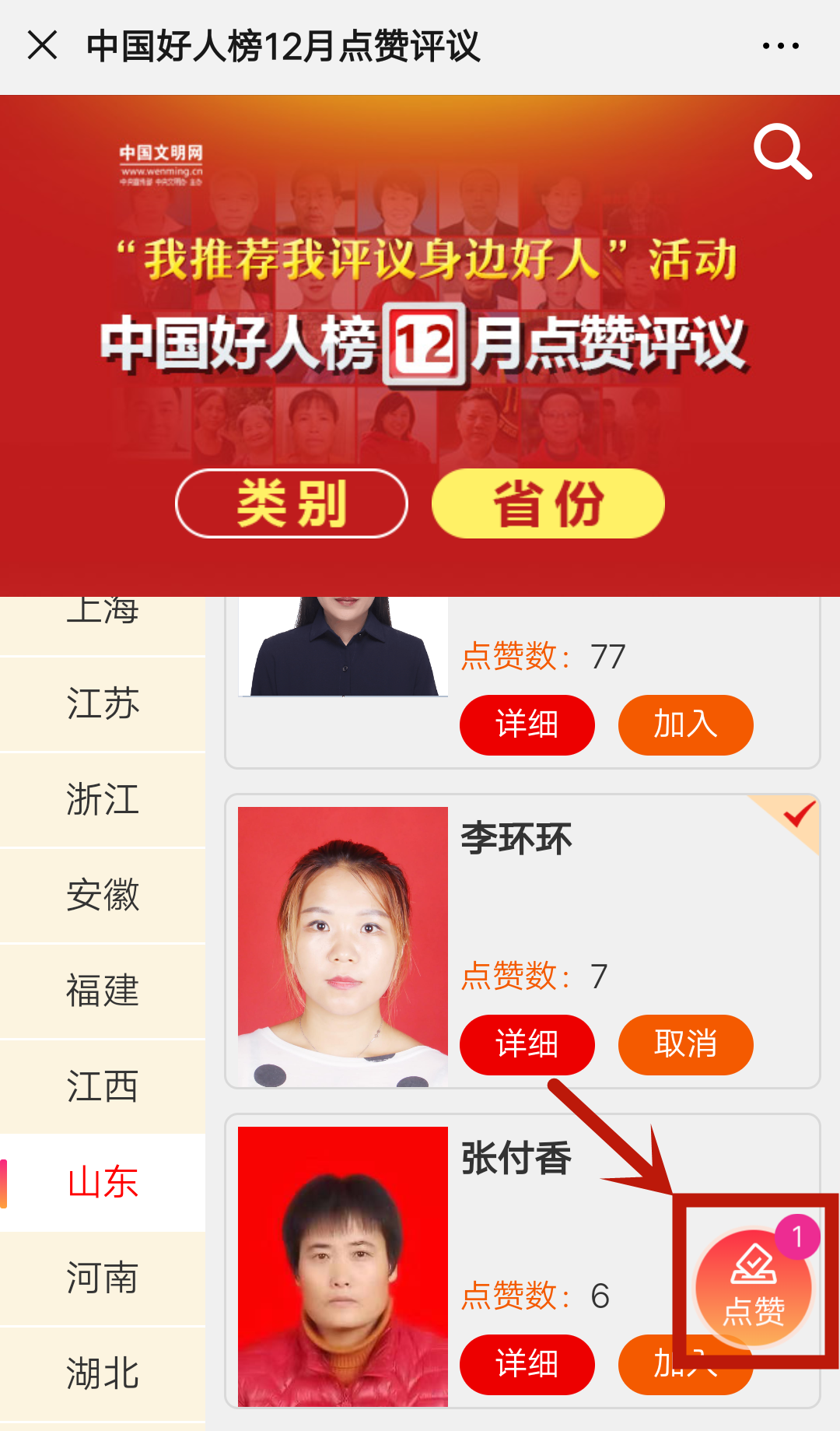Switch to the 省份 filter
Viewport: 840px width, 1431px height.
pyautogui.click(x=548, y=503)
